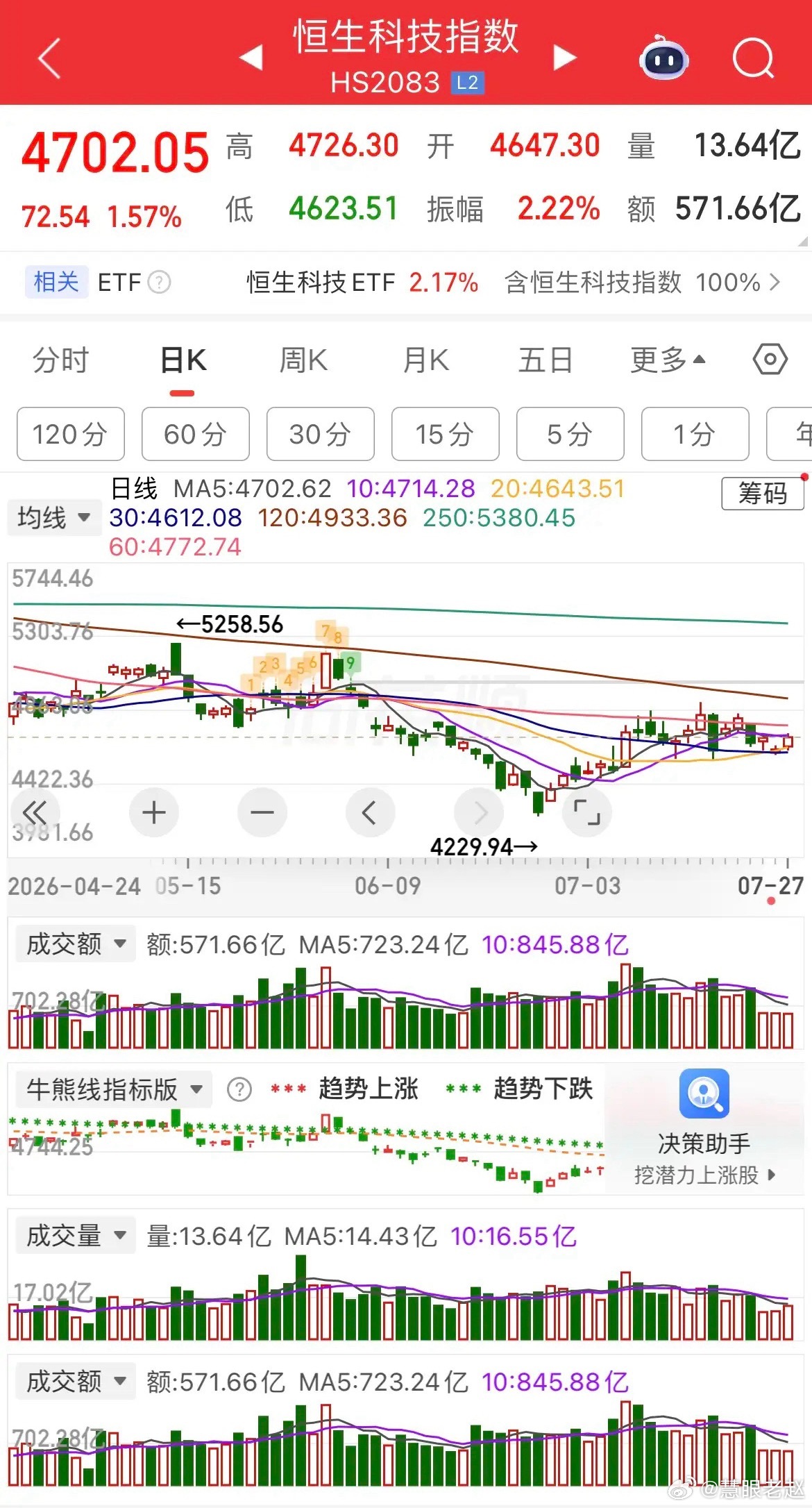This screenshot has height=1508, width=812.
Task: Open the 筹码 chip distribution button
Action: point(763,494)
